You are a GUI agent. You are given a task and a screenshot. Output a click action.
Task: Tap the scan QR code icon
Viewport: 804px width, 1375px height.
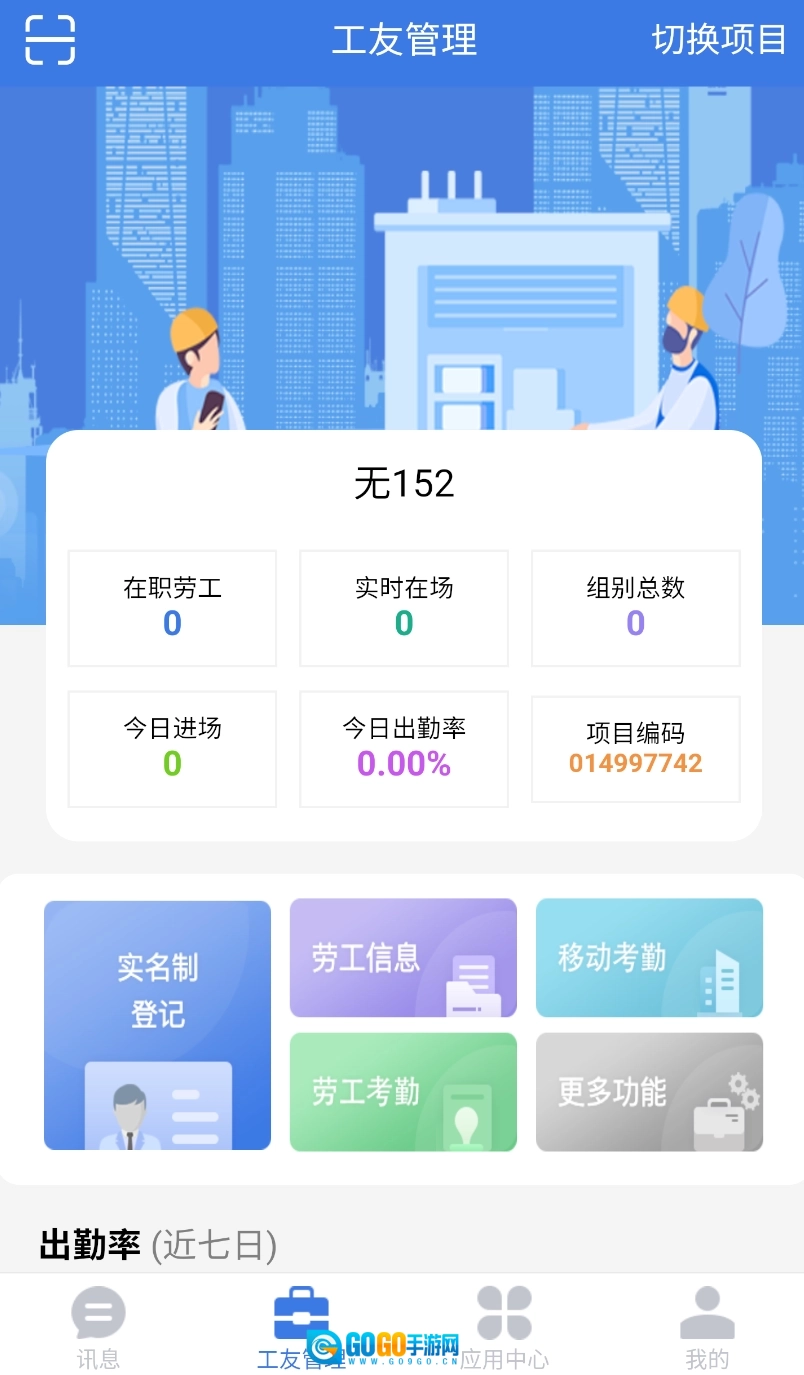(49, 40)
